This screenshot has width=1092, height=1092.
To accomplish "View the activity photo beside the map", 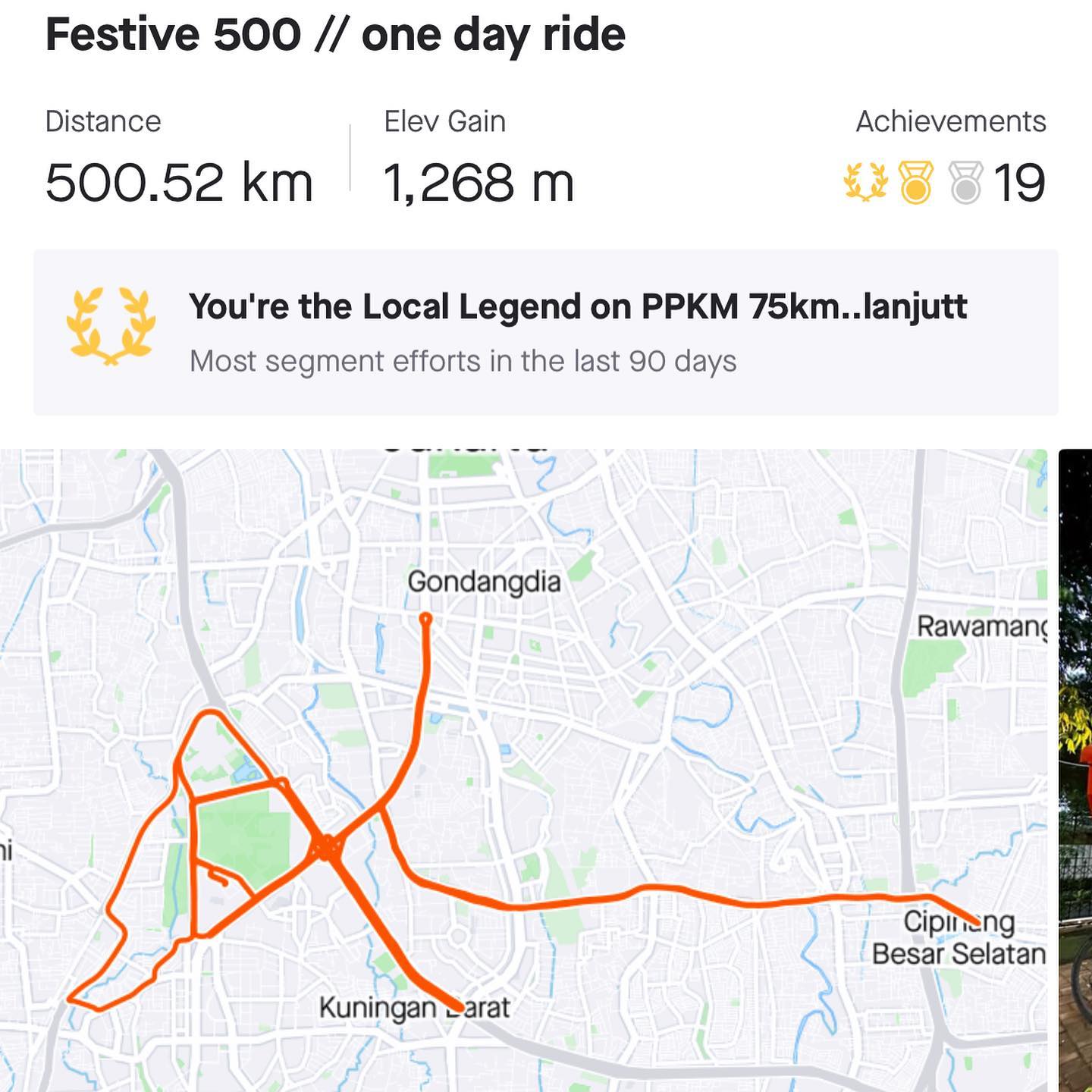I will 1075,770.
